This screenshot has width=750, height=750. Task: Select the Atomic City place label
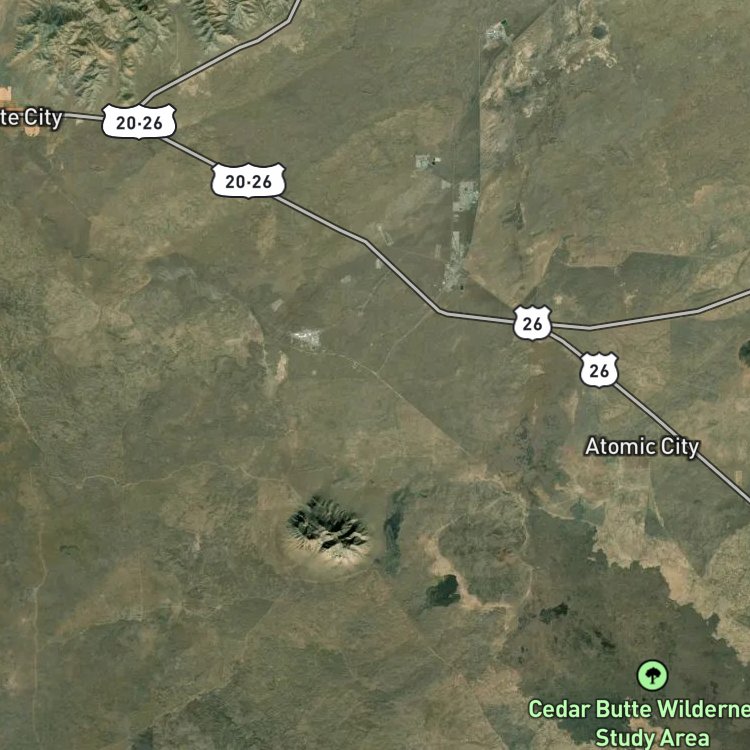click(642, 447)
